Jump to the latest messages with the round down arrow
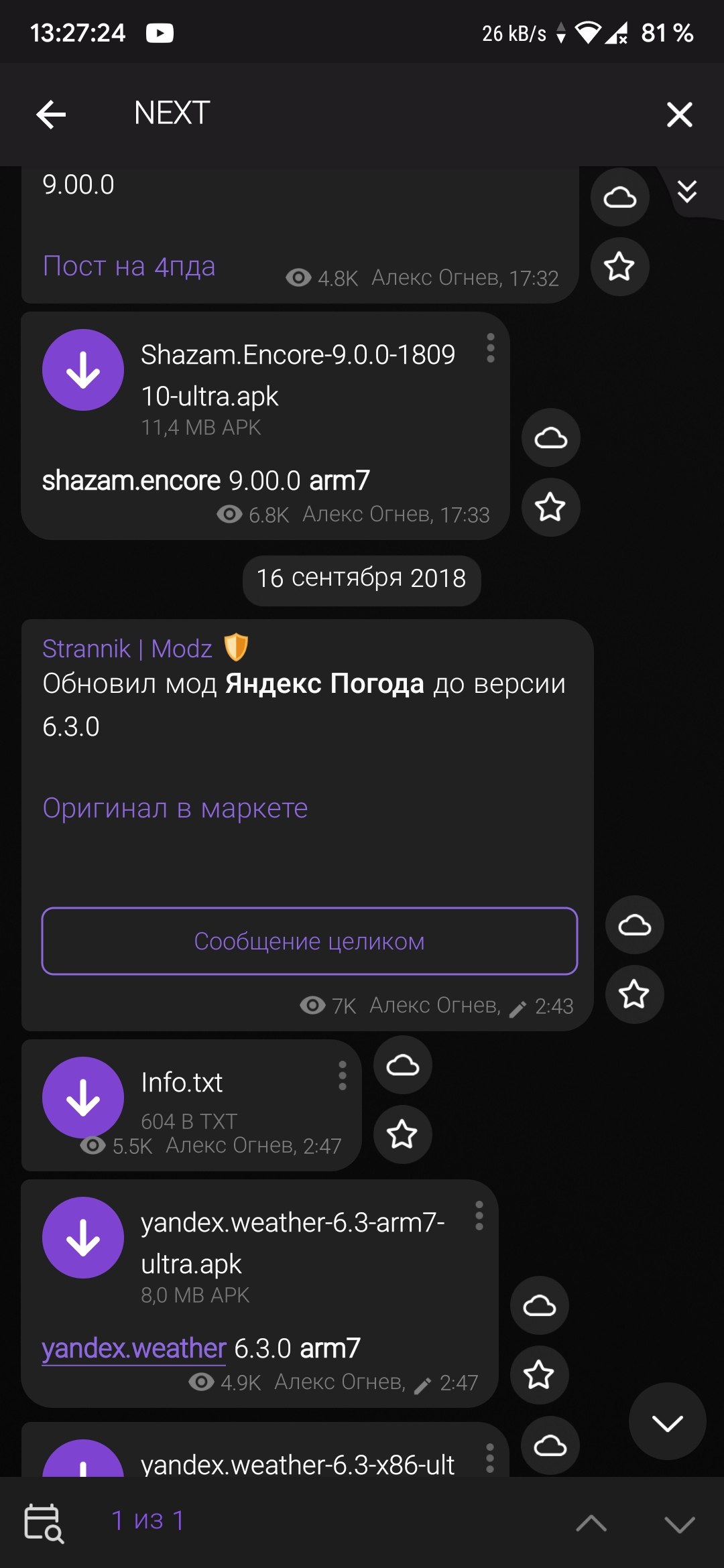Screen dimensions: 724x1568 tap(668, 1421)
